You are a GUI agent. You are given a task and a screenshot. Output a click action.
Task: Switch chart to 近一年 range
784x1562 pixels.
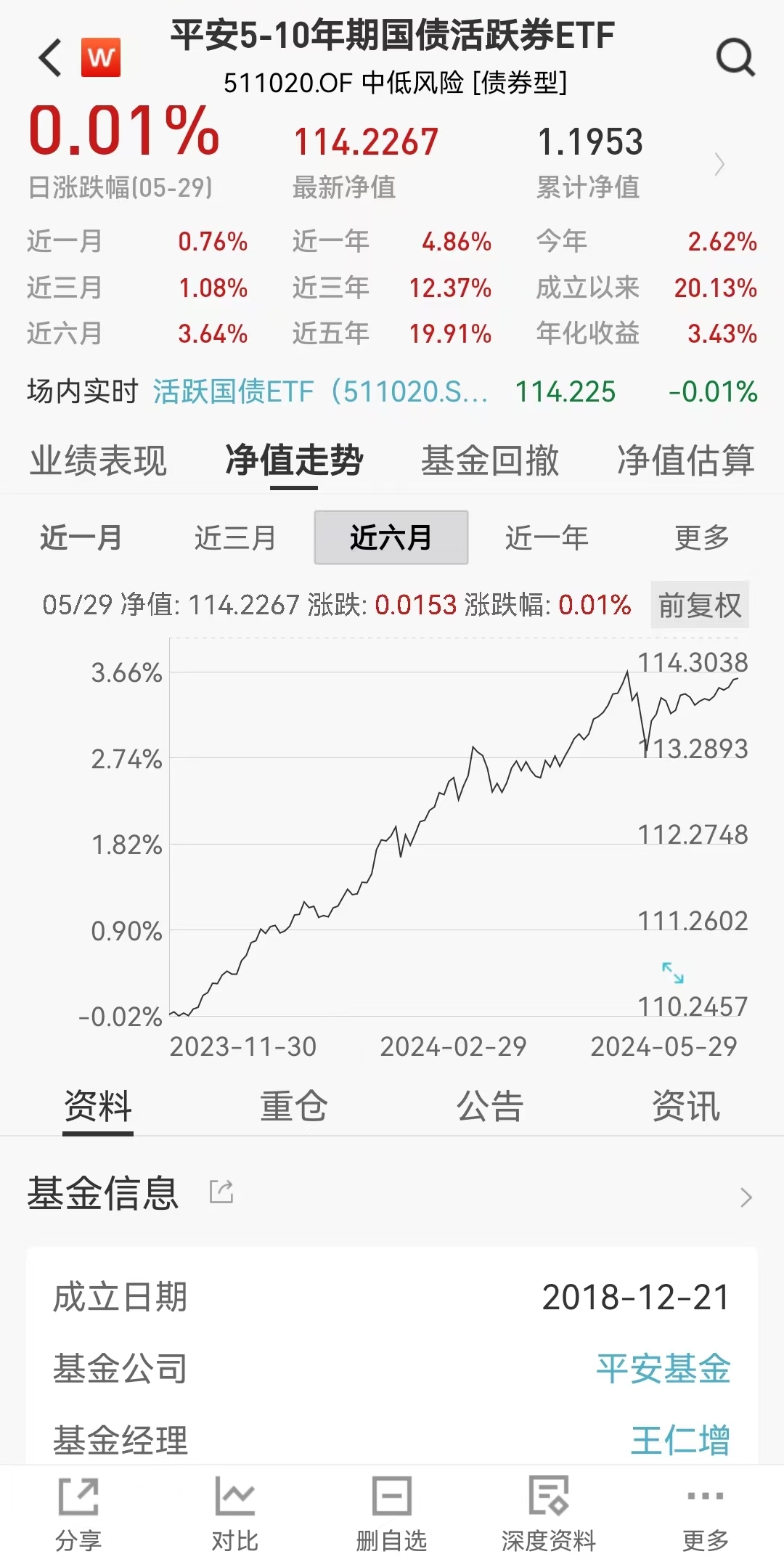545,537
